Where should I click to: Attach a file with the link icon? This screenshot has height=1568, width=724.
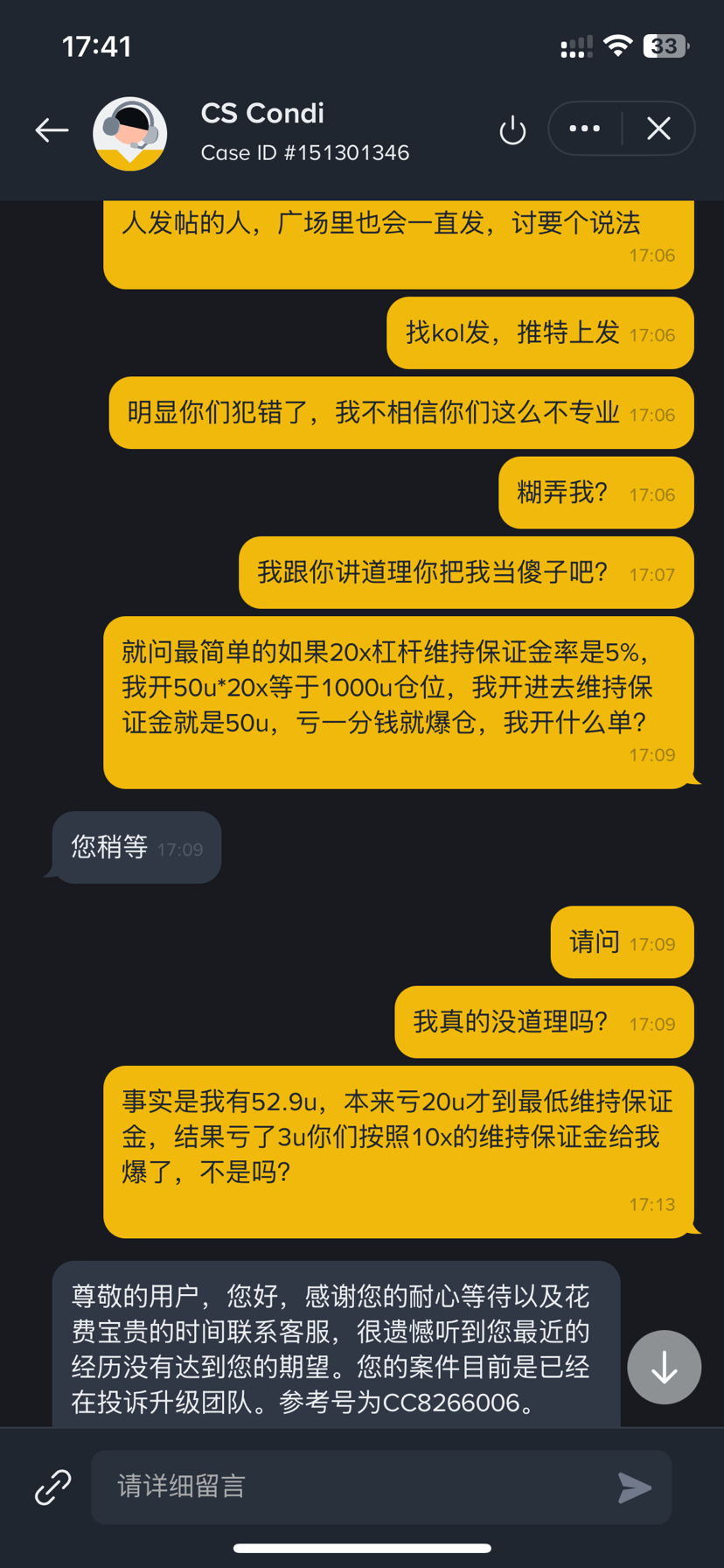(52, 1487)
